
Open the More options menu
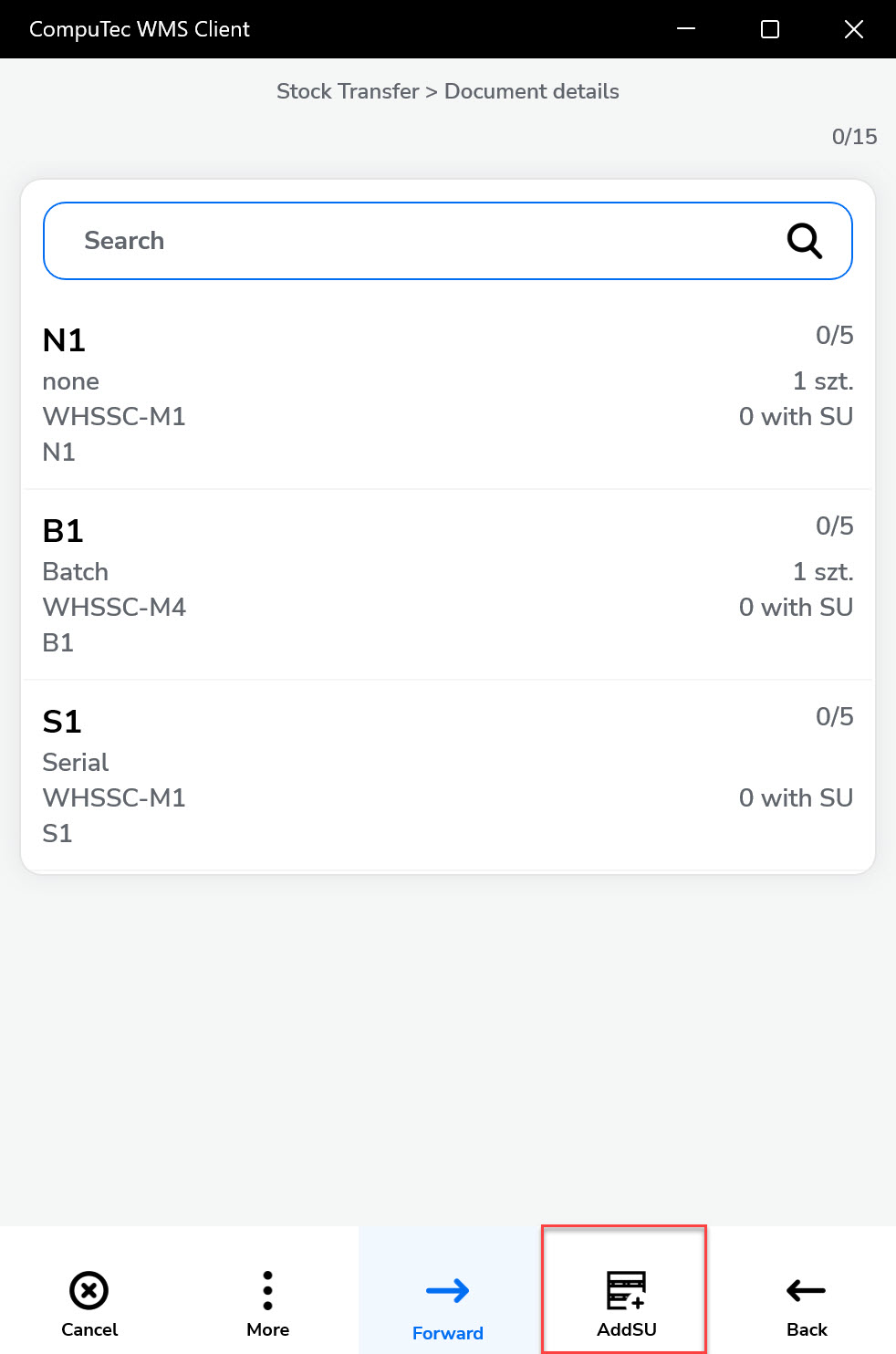[267, 1302]
